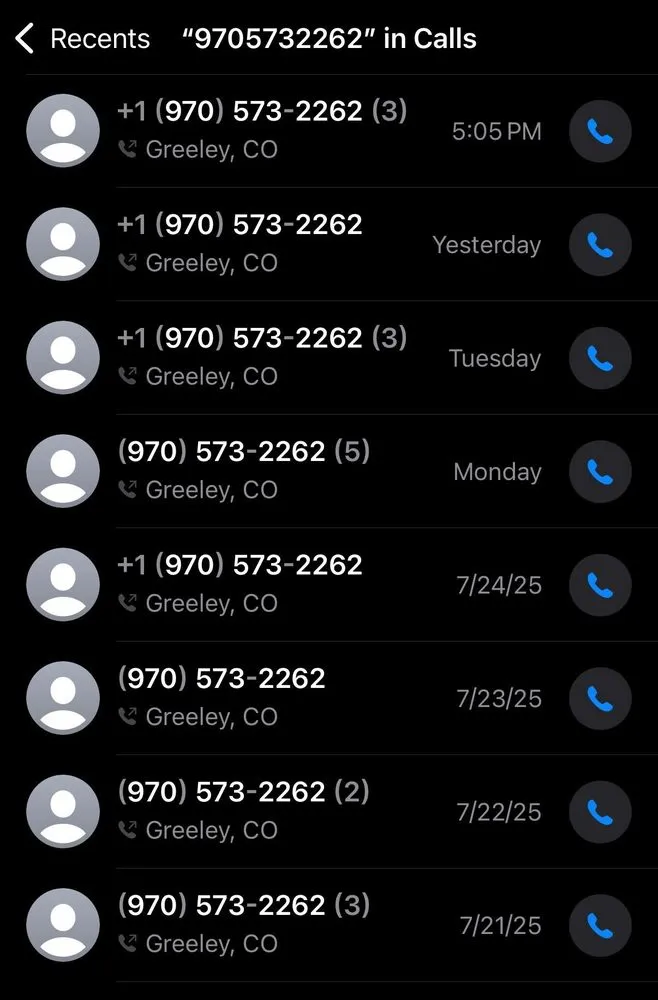Call from the 7/23/25 entry
The height and width of the screenshot is (1000, 658).
(600, 699)
